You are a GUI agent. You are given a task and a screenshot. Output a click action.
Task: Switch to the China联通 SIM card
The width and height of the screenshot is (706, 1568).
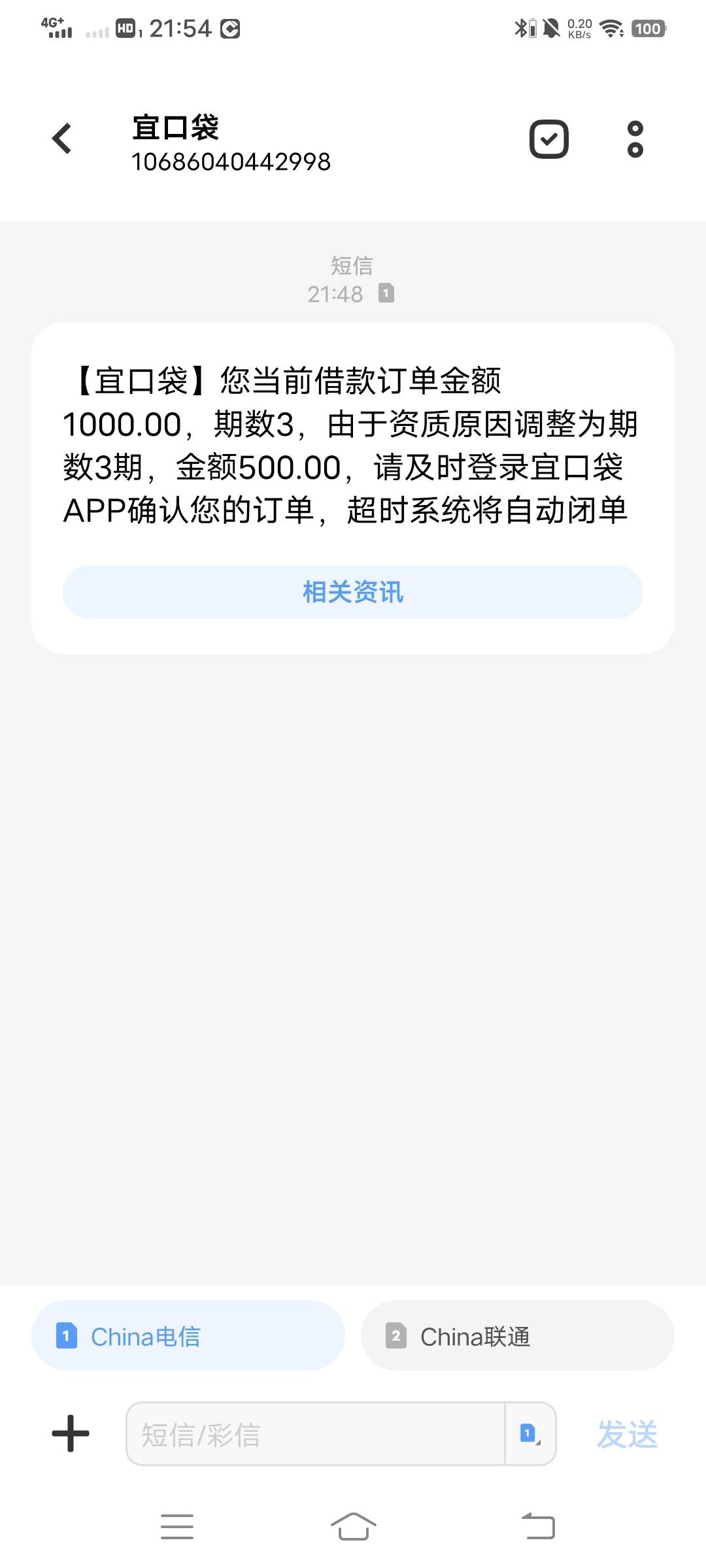[x=517, y=1336]
